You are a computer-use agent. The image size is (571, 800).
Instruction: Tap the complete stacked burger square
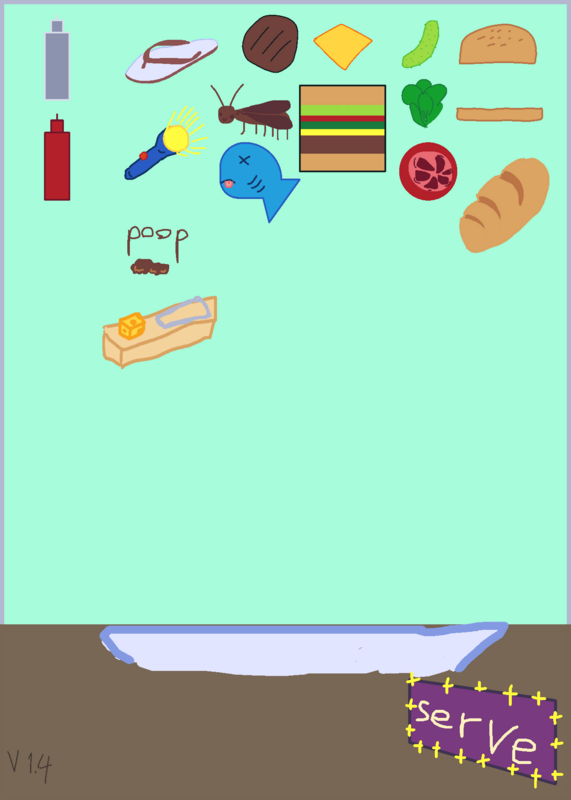[342, 129]
